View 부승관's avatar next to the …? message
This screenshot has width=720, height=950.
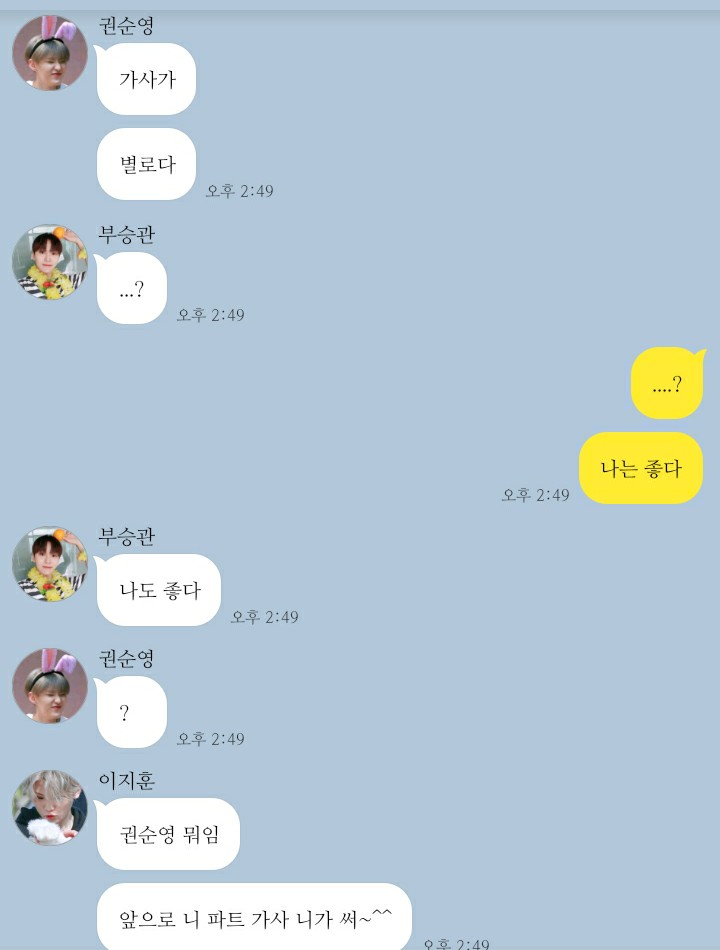(x=50, y=262)
